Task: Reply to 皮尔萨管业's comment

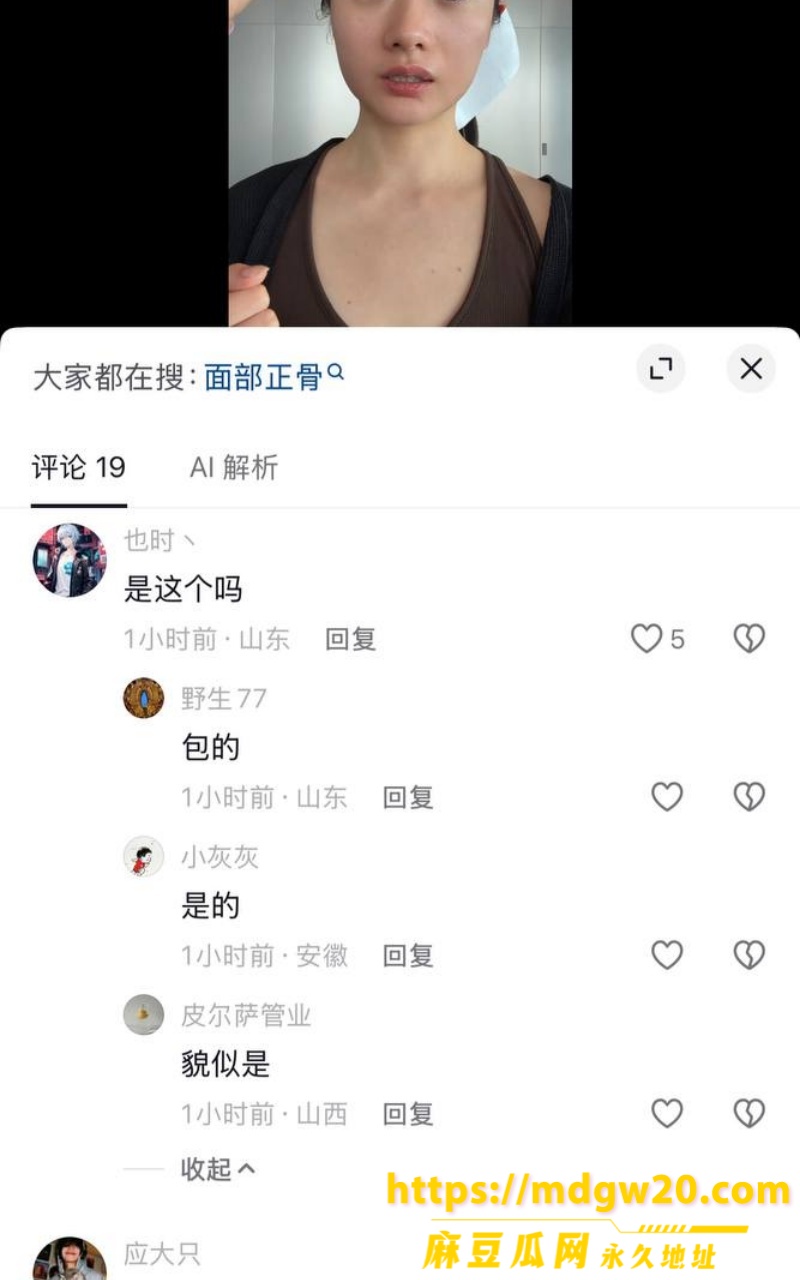Action: (408, 1113)
